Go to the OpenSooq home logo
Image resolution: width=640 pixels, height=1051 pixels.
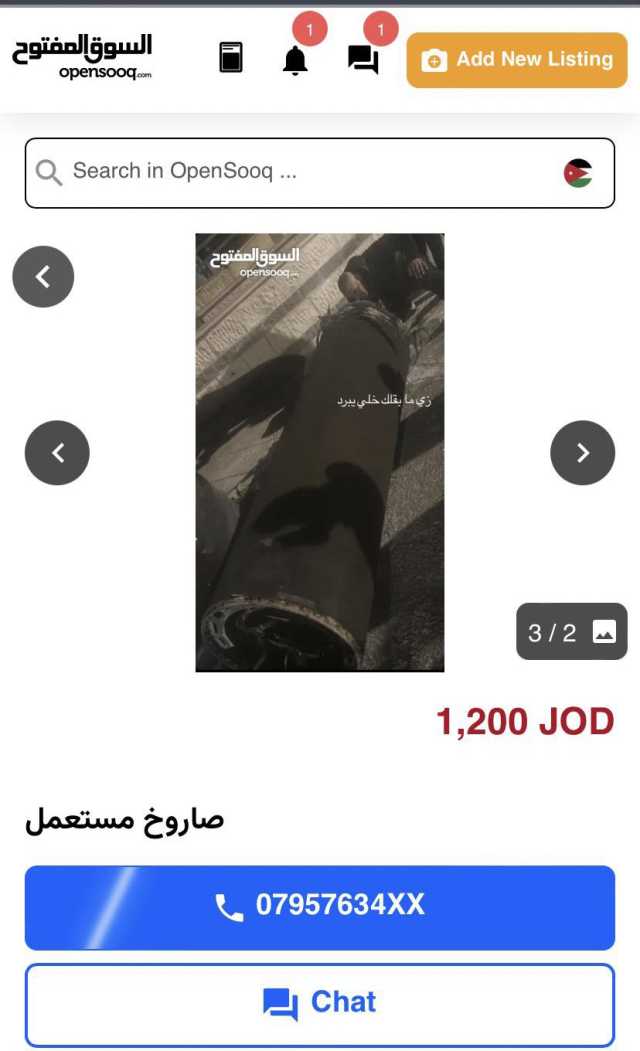[x=82, y=56]
